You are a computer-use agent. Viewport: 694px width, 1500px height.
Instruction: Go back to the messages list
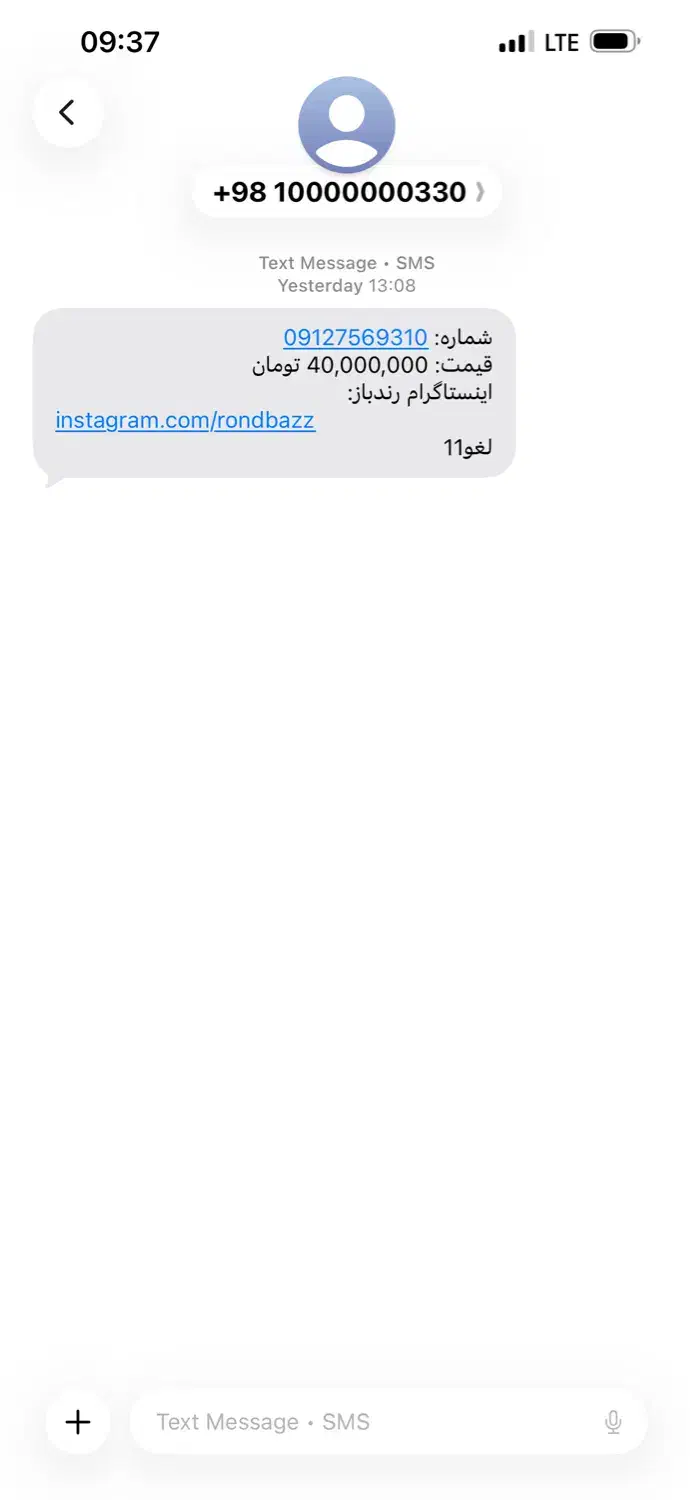(x=68, y=112)
